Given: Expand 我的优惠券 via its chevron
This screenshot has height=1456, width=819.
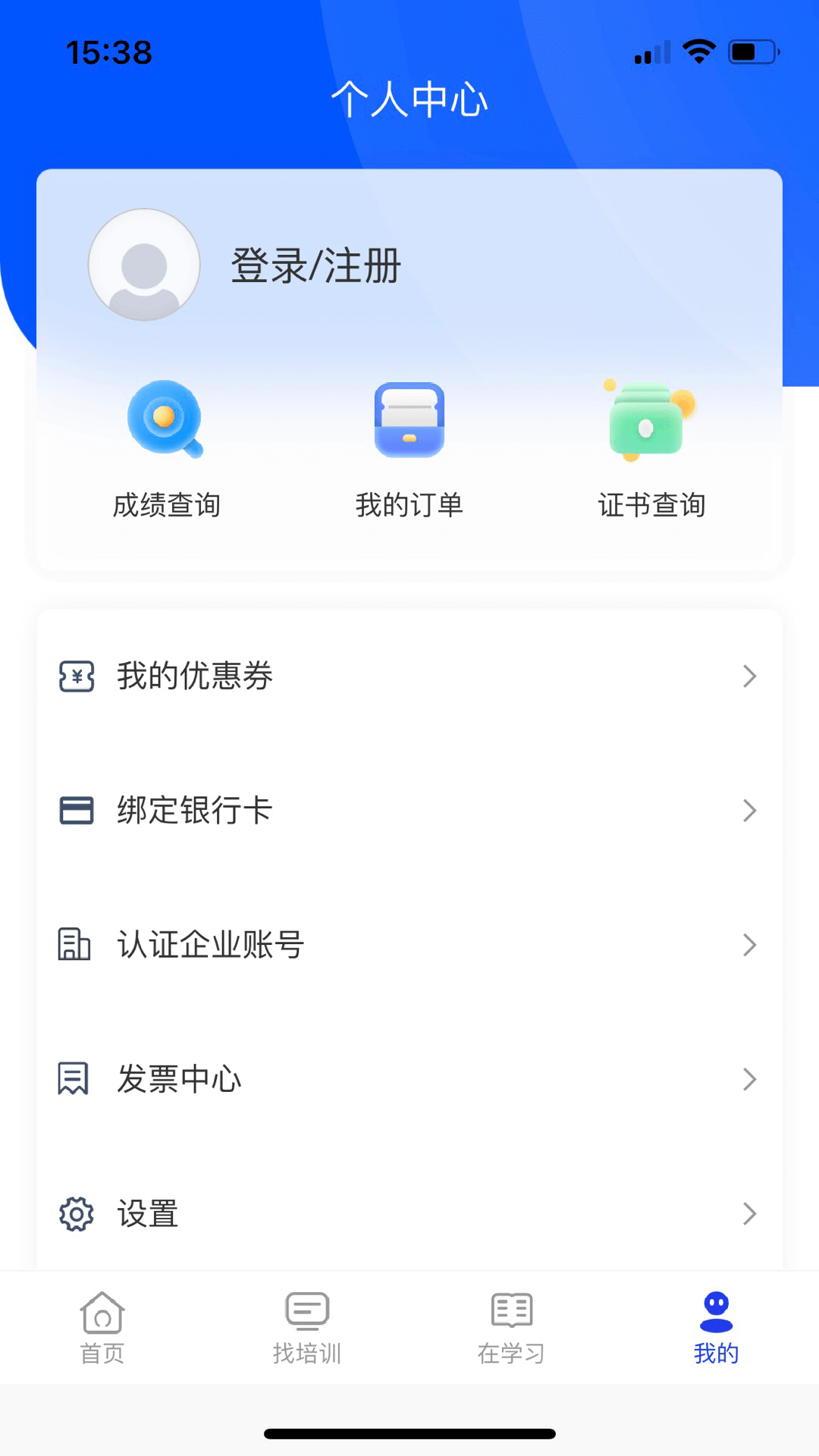Looking at the screenshot, I should [749, 676].
